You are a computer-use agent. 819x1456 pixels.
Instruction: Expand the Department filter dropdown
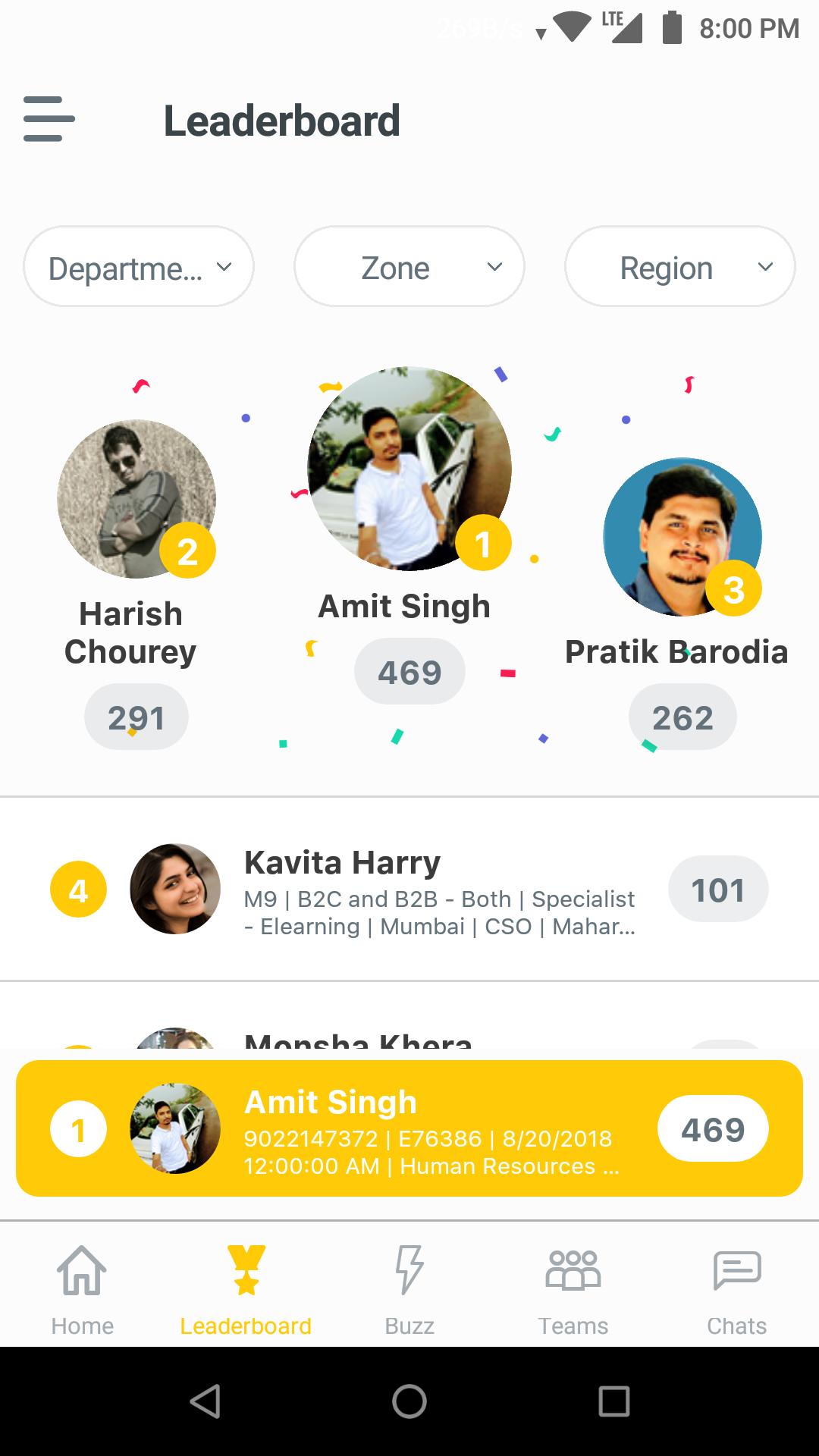139,267
